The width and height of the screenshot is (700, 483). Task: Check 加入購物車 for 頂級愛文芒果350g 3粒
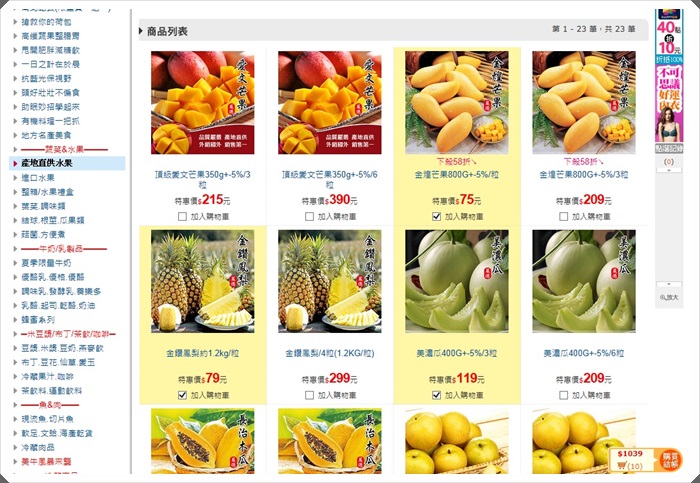pos(184,216)
